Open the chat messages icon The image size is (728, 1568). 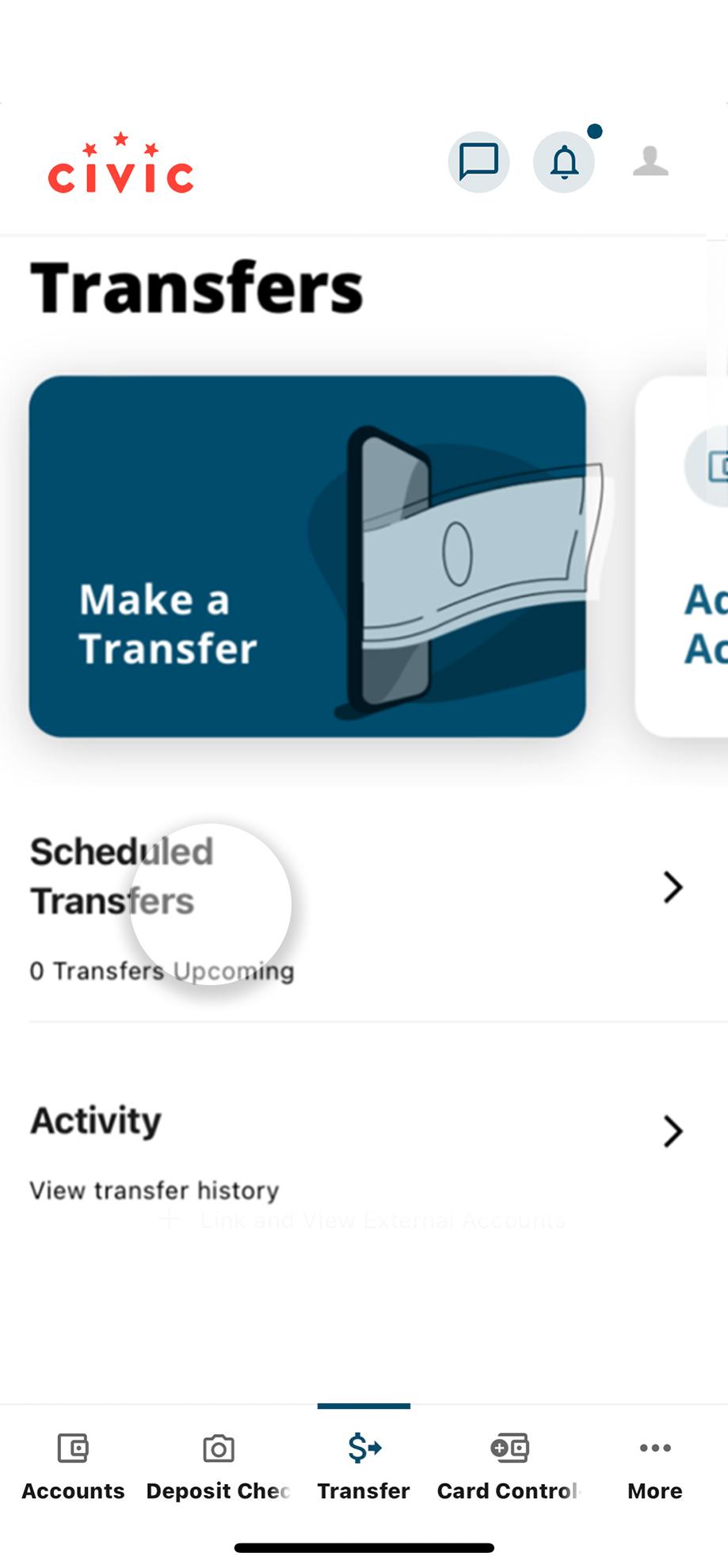(x=478, y=162)
